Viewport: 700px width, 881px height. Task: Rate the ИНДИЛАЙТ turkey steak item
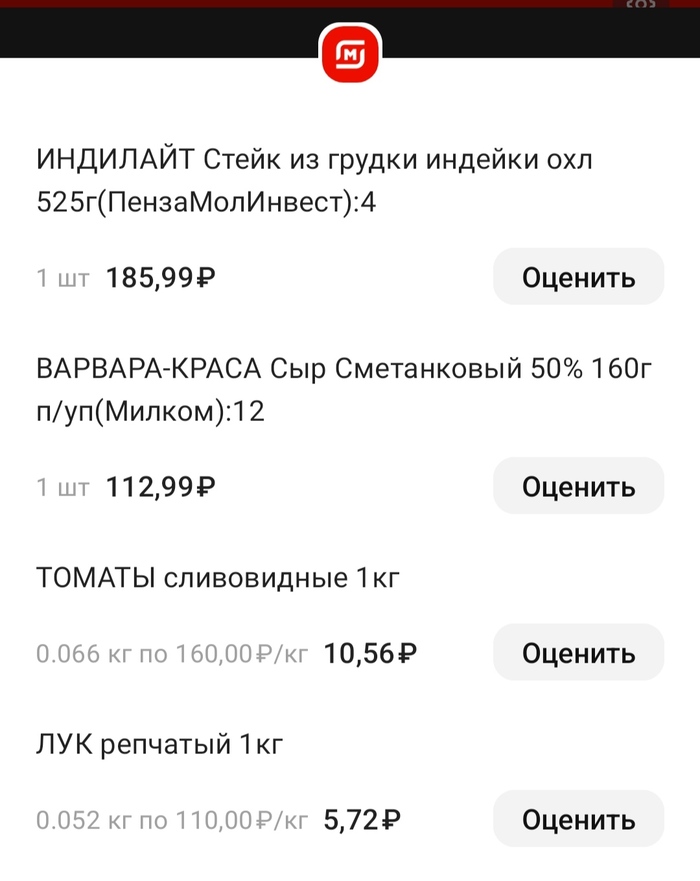(x=578, y=277)
